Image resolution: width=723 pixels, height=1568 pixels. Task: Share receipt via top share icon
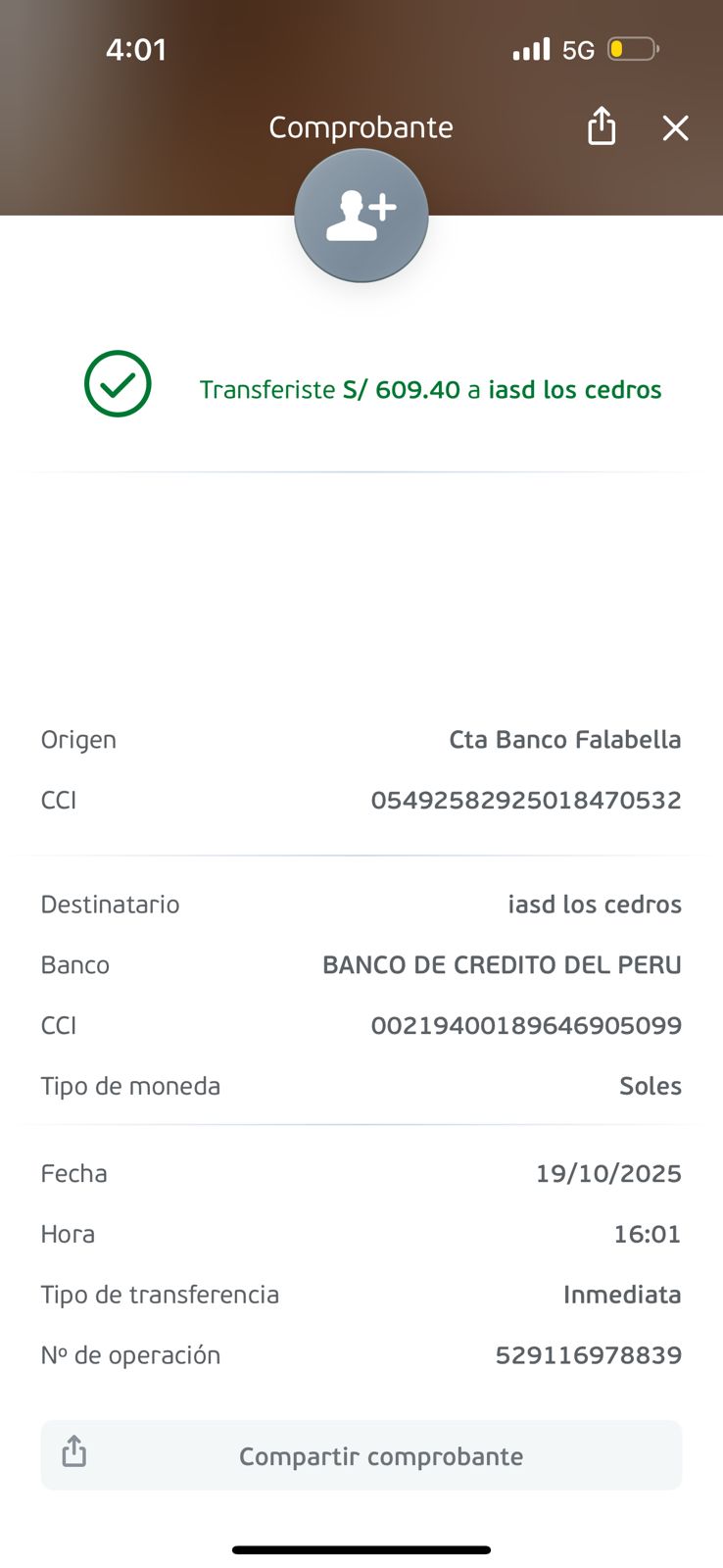(x=602, y=126)
